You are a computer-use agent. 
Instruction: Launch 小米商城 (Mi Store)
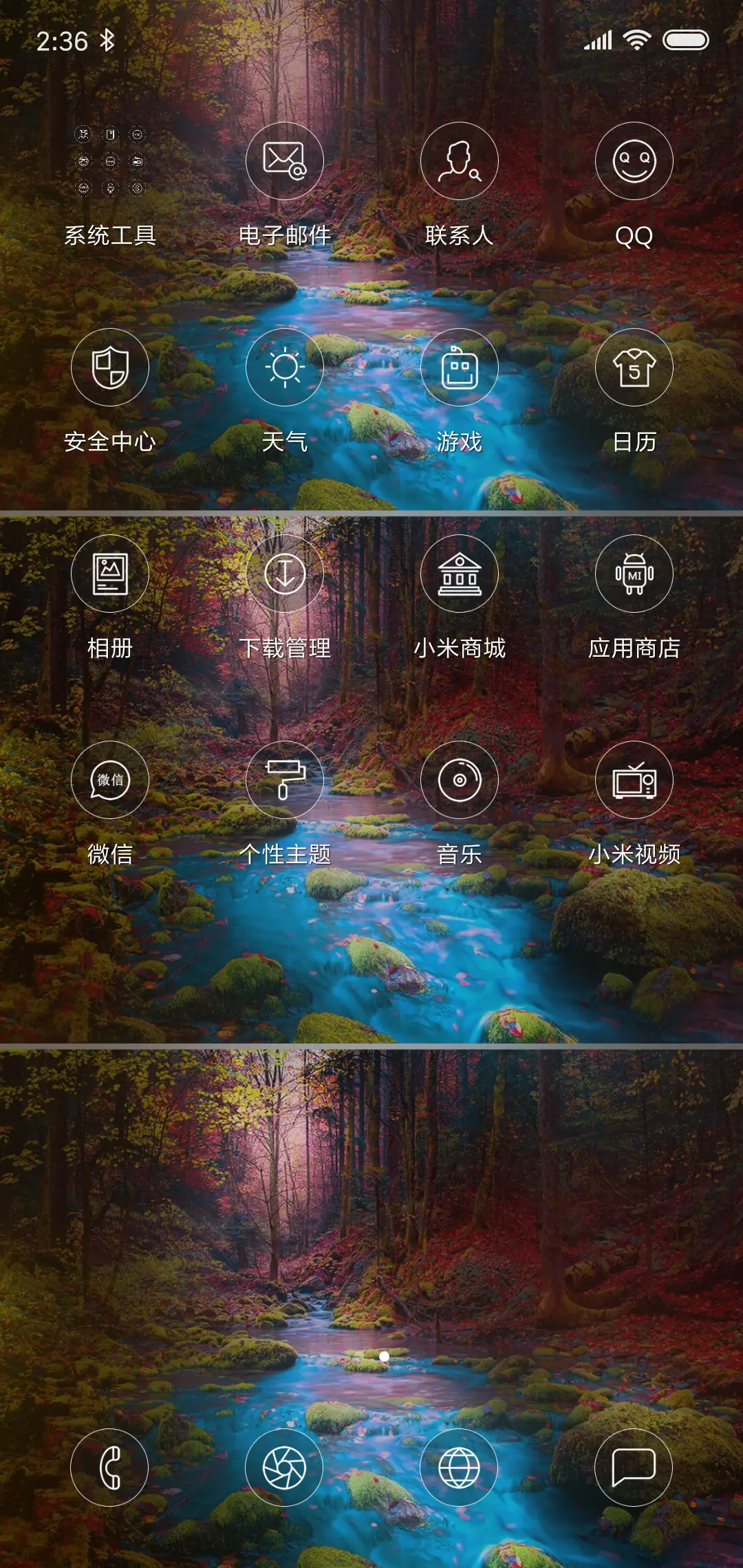458,574
